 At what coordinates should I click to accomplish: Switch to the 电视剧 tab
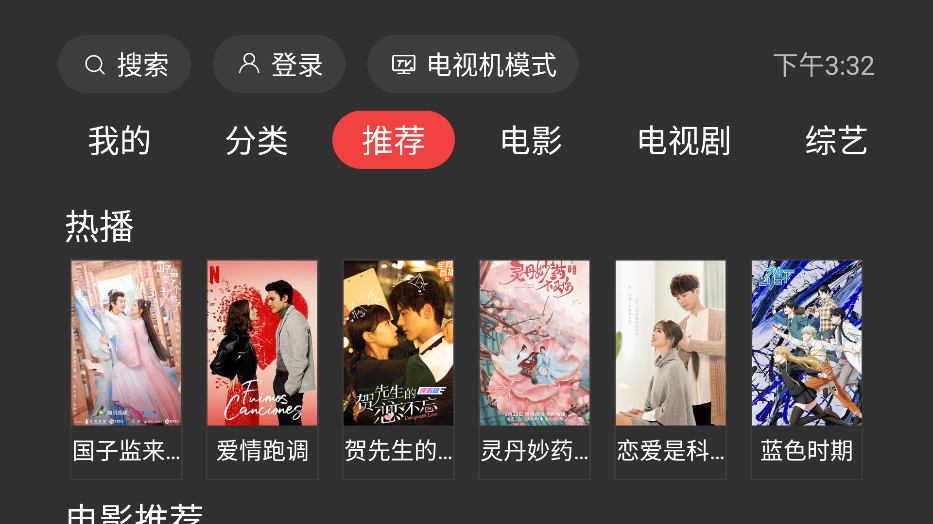click(x=684, y=141)
